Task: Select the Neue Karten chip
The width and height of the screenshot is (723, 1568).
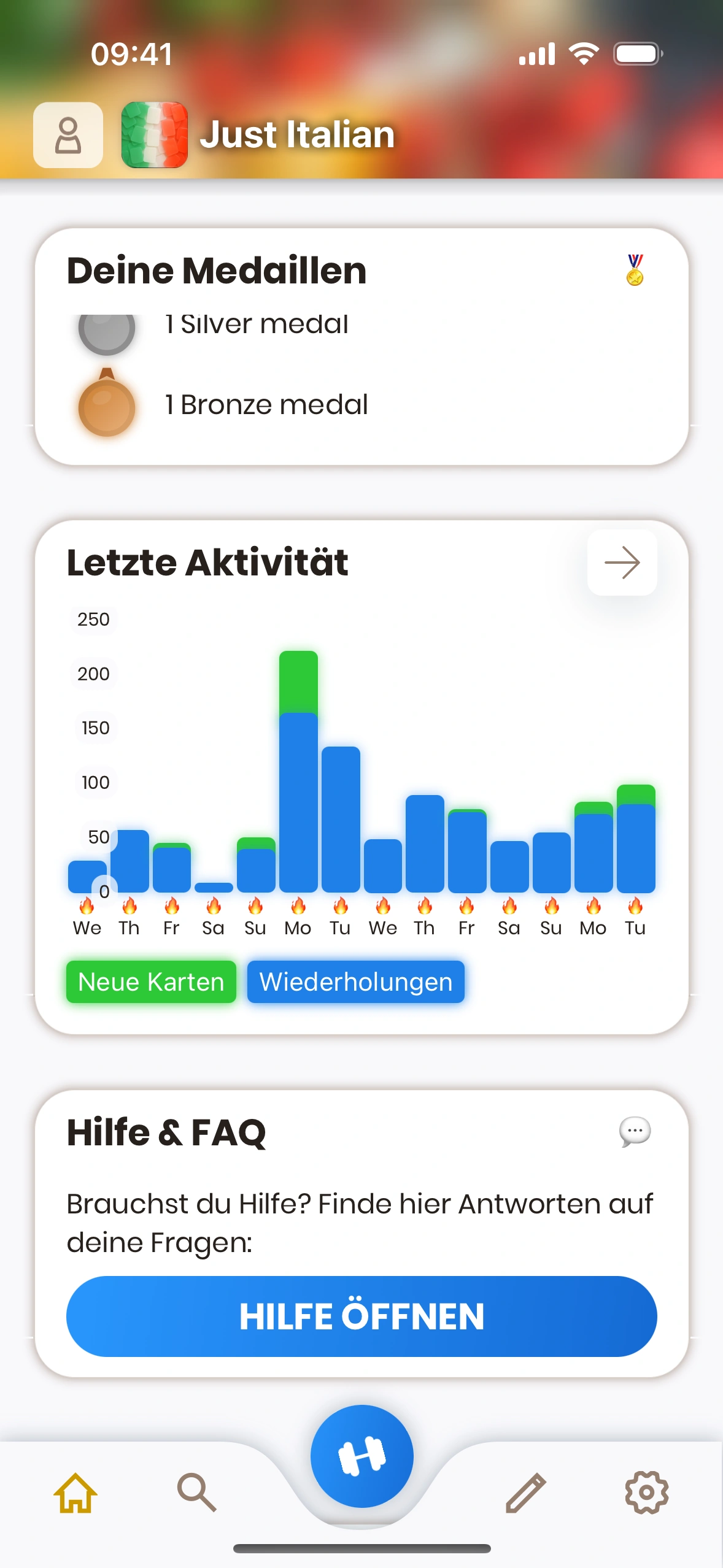Action: coord(151,982)
